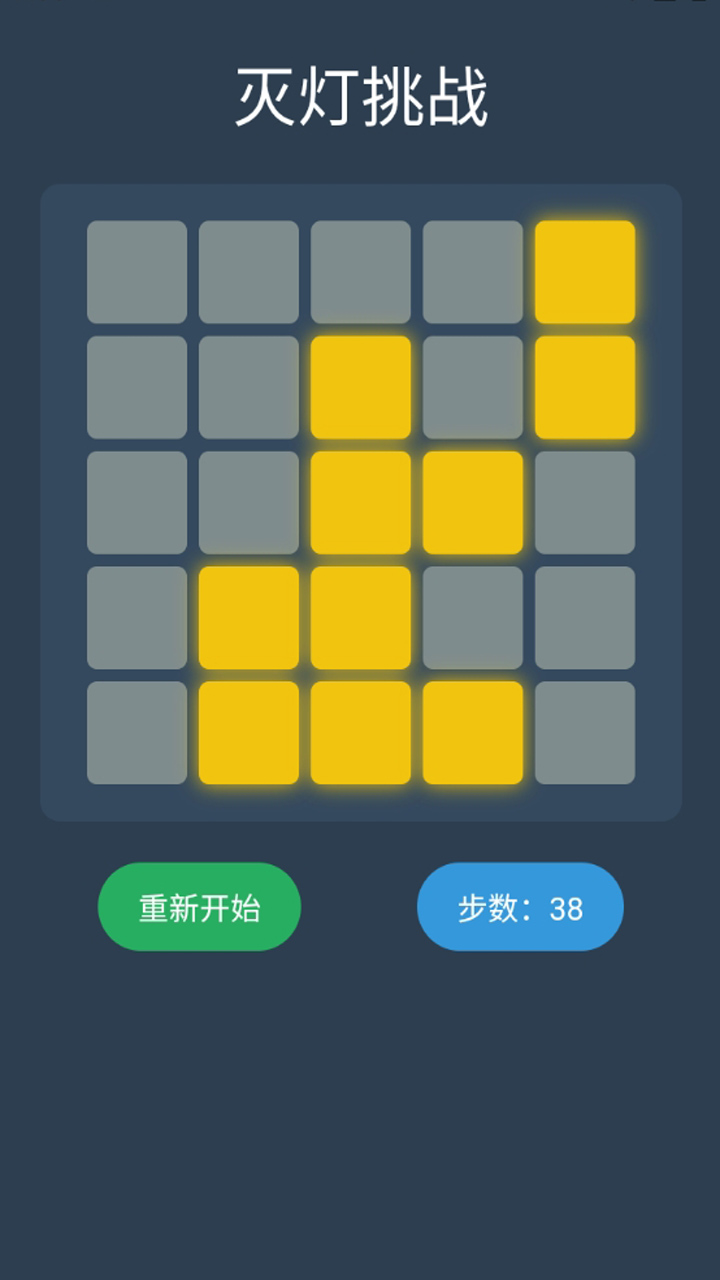Toggle the lit tile in row 4 column 3

point(361,614)
